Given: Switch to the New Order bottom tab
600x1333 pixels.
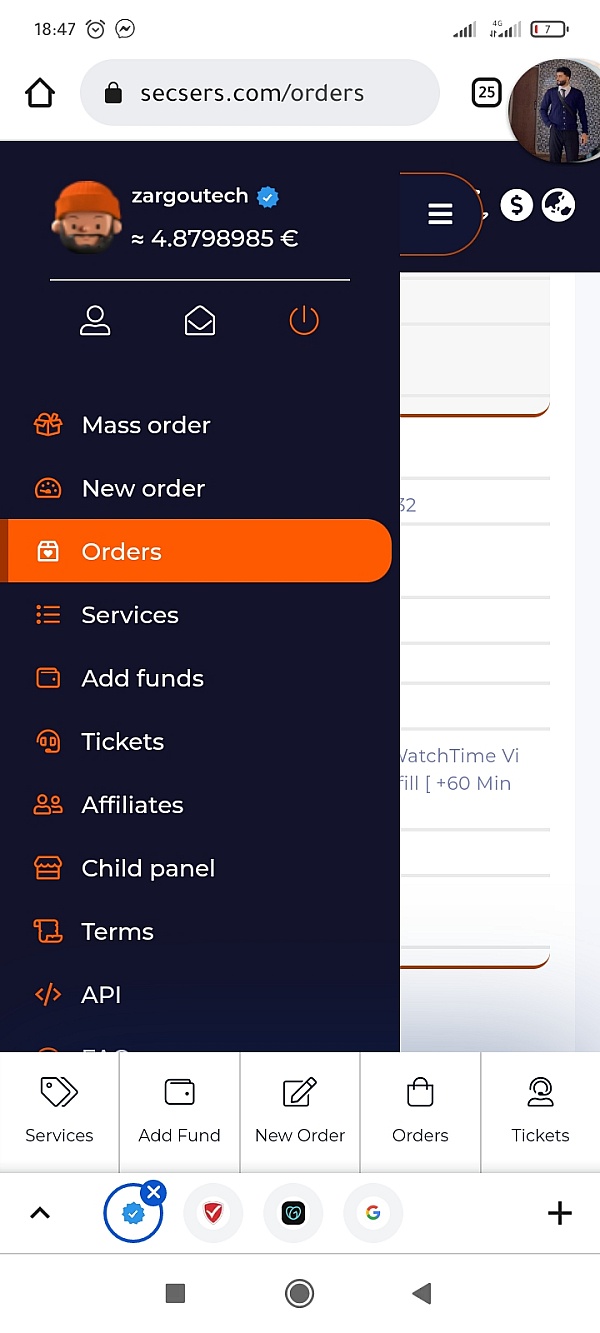Looking at the screenshot, I should pos(300,1111).
